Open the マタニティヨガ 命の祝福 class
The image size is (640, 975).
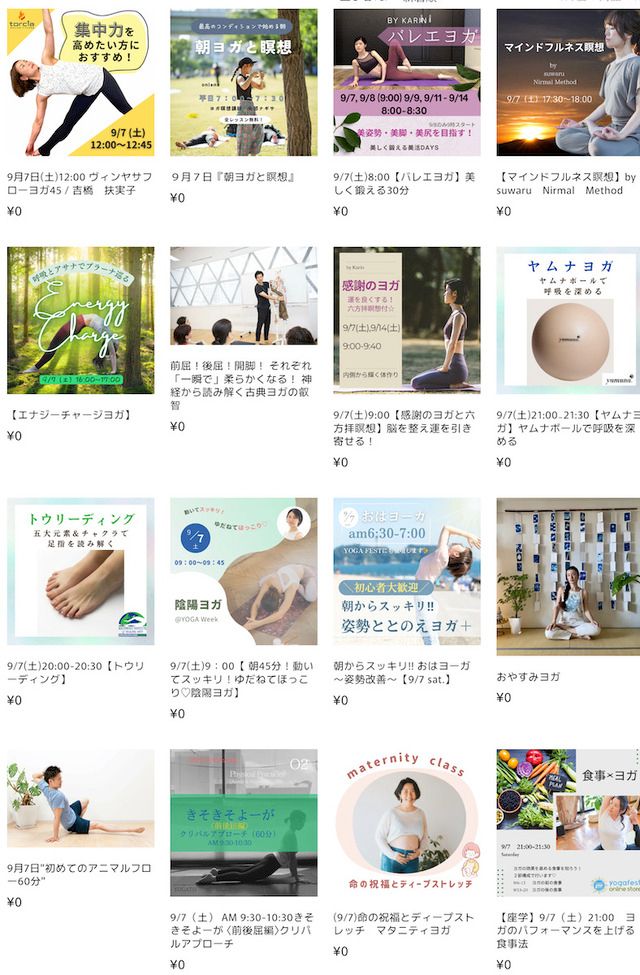point(407,822)
